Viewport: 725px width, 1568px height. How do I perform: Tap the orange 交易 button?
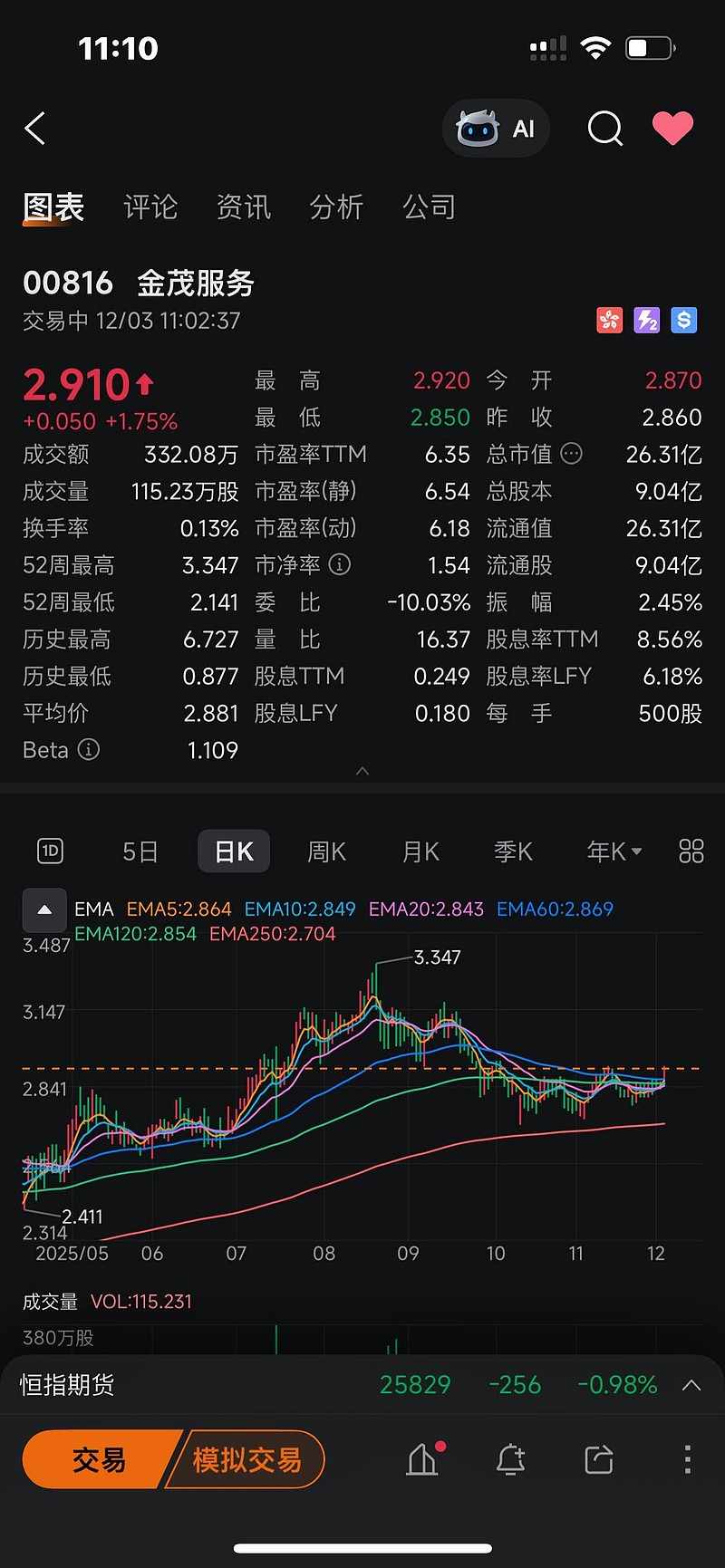100,1459
